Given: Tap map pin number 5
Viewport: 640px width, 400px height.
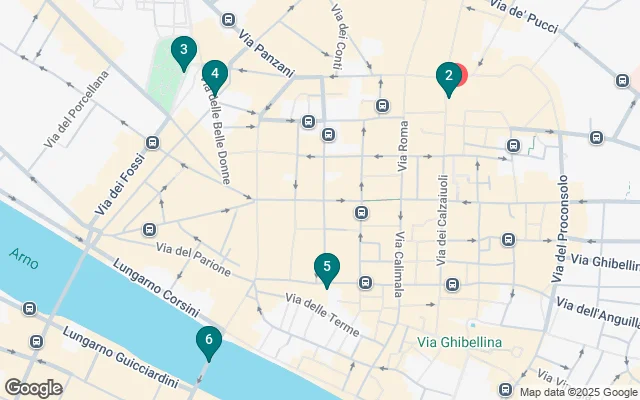Looking at the screenshot, I should [326, 267].
